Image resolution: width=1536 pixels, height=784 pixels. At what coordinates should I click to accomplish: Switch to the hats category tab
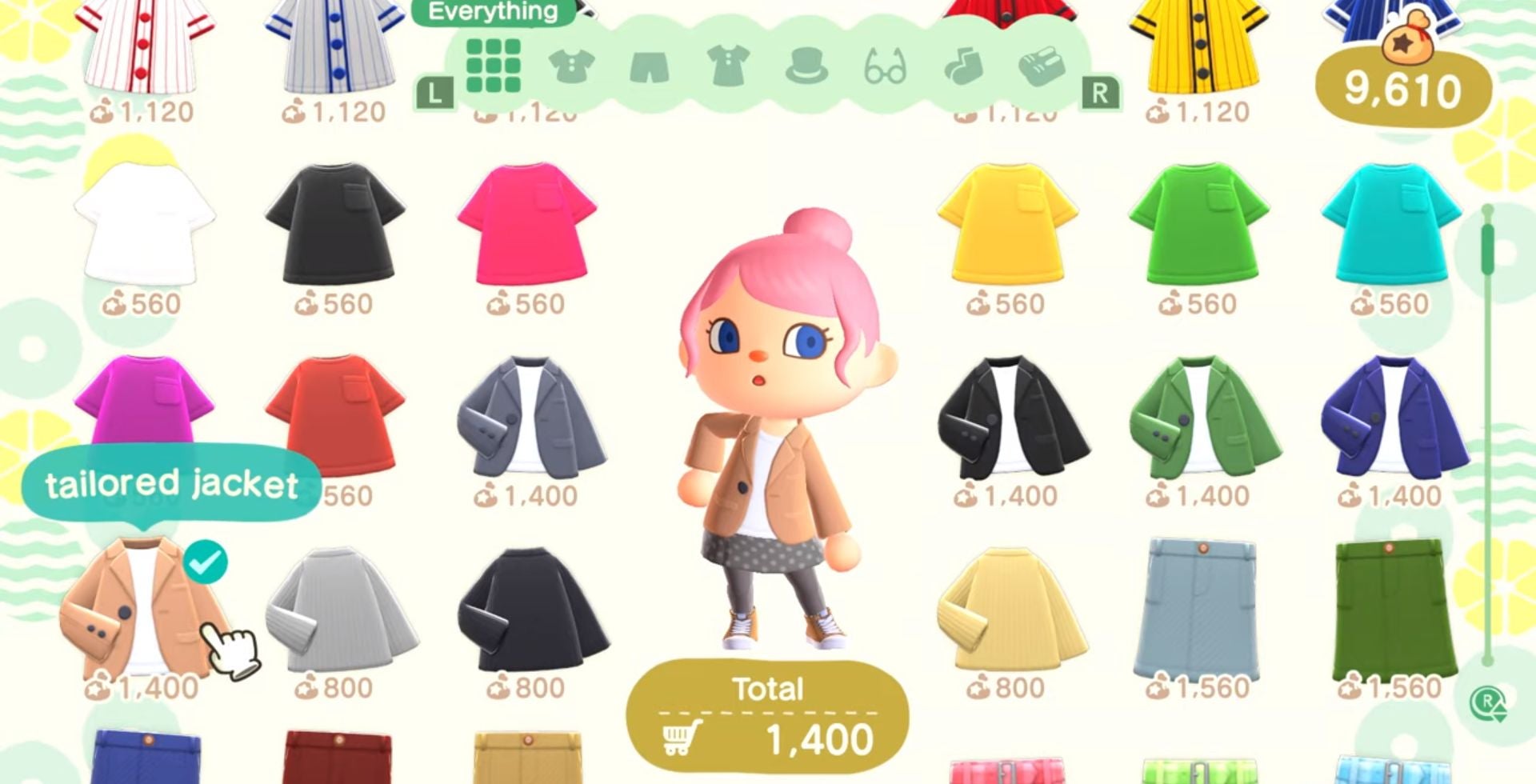(x=806, y=66)
